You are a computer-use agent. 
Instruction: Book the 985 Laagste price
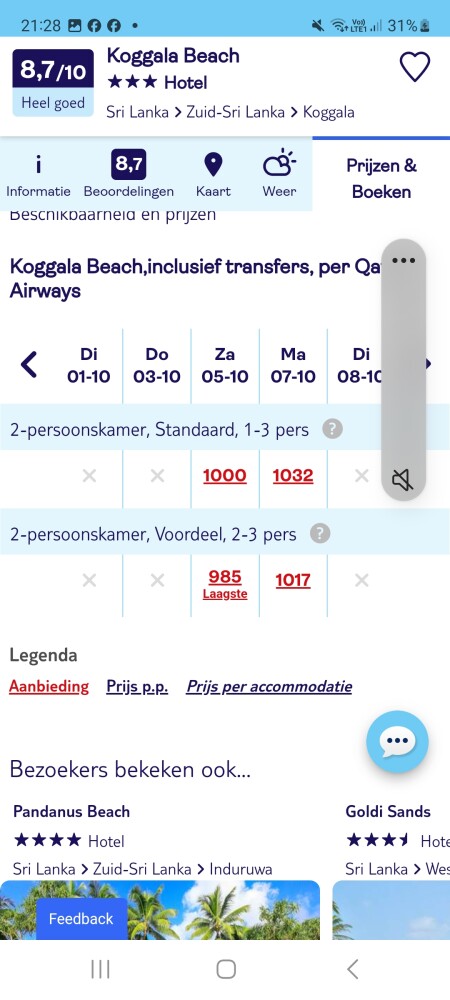click(x=225, y=584)
